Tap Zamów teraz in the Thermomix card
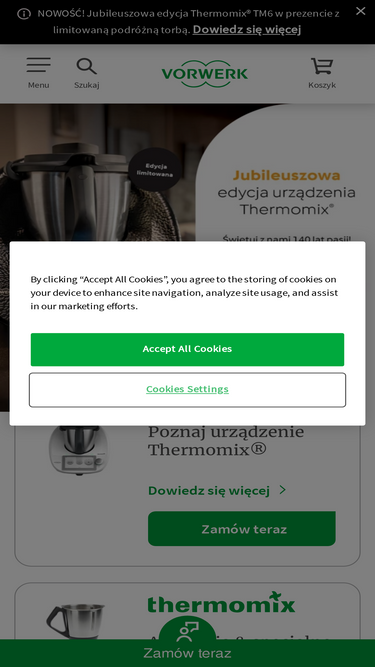Image resolution: width=375 pixels, height=667 pixels. pyautogui.click(x=241, y=529)
